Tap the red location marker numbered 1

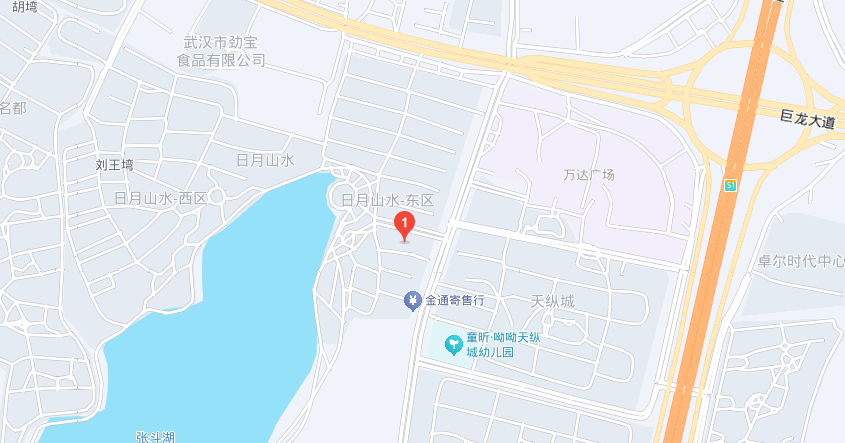click(x=404, y=225)
